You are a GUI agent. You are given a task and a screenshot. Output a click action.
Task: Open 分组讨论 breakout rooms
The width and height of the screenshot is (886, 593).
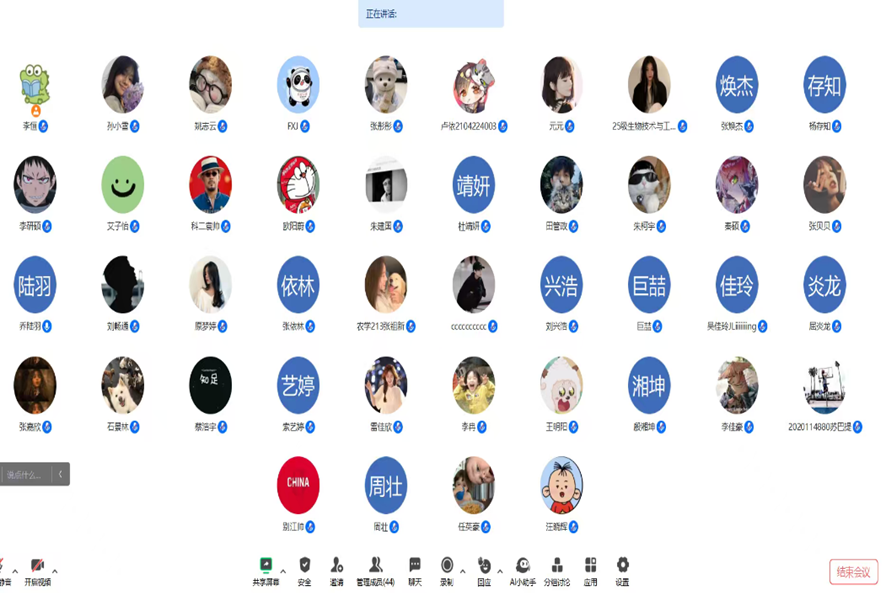click(x=557, y=570)
